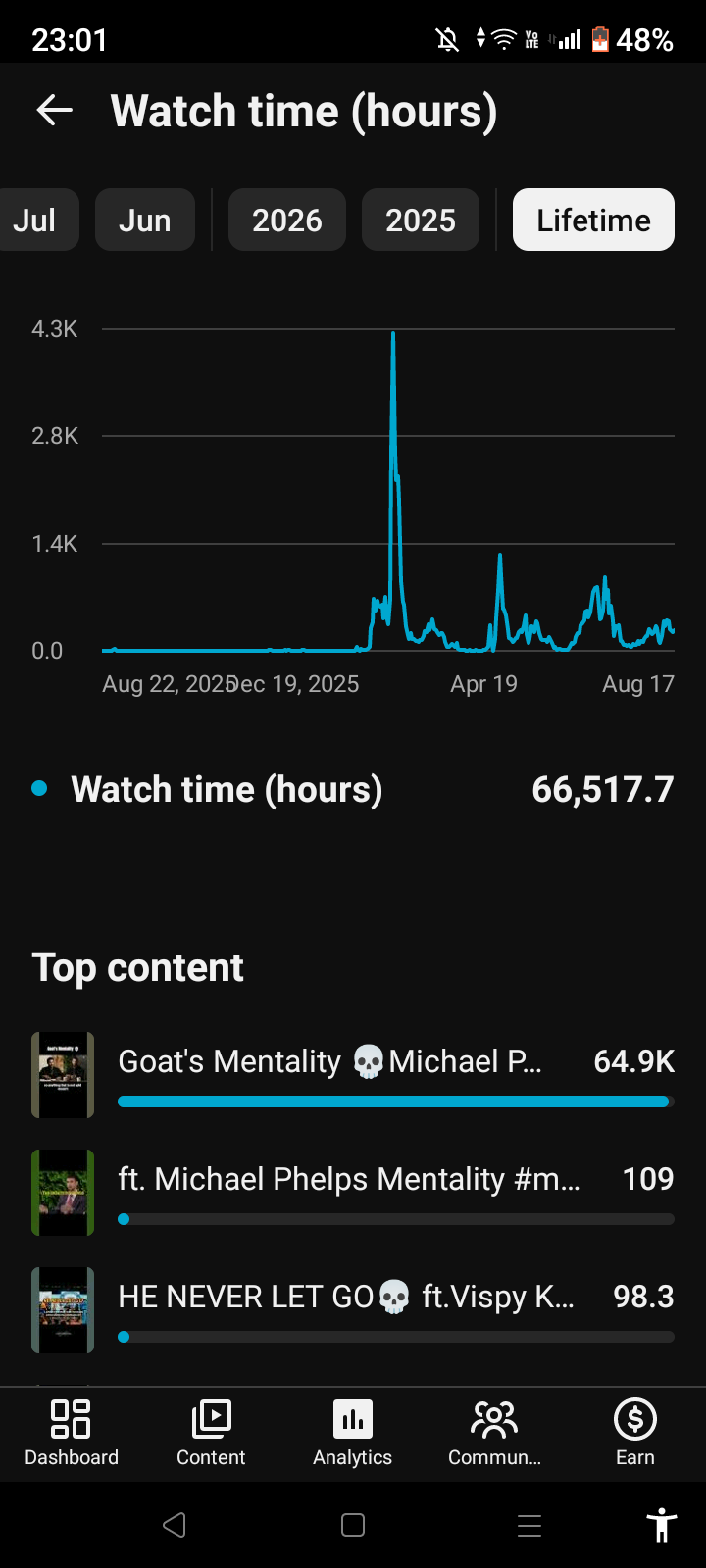Open HE NEVER LET GO ft.Vispy video
The width and height of the screenshot is (706, 1568).
(353, 1310)
